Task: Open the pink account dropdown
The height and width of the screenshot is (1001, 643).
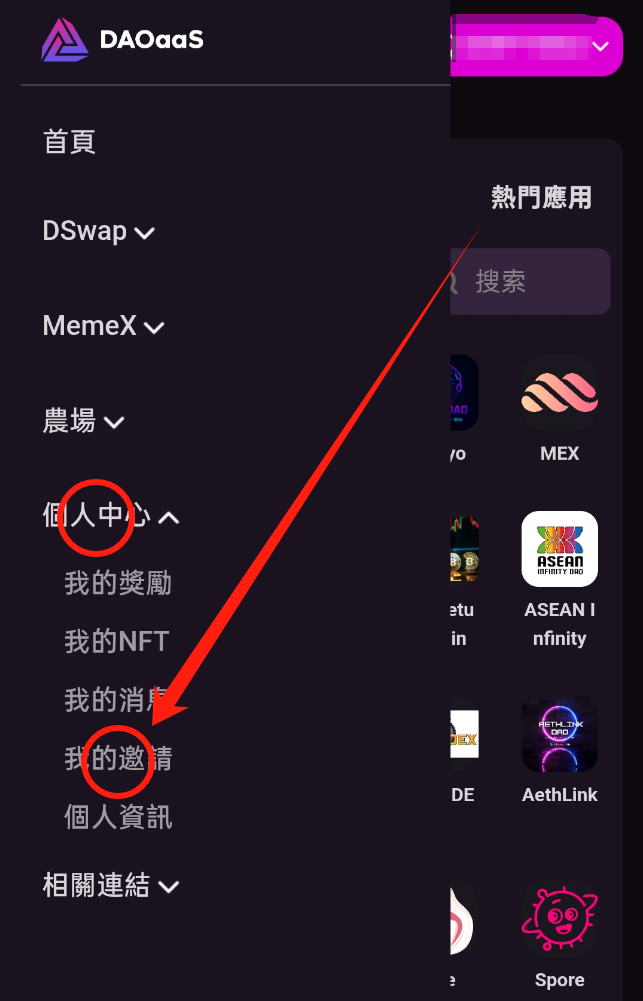Action: coord(540,46)
